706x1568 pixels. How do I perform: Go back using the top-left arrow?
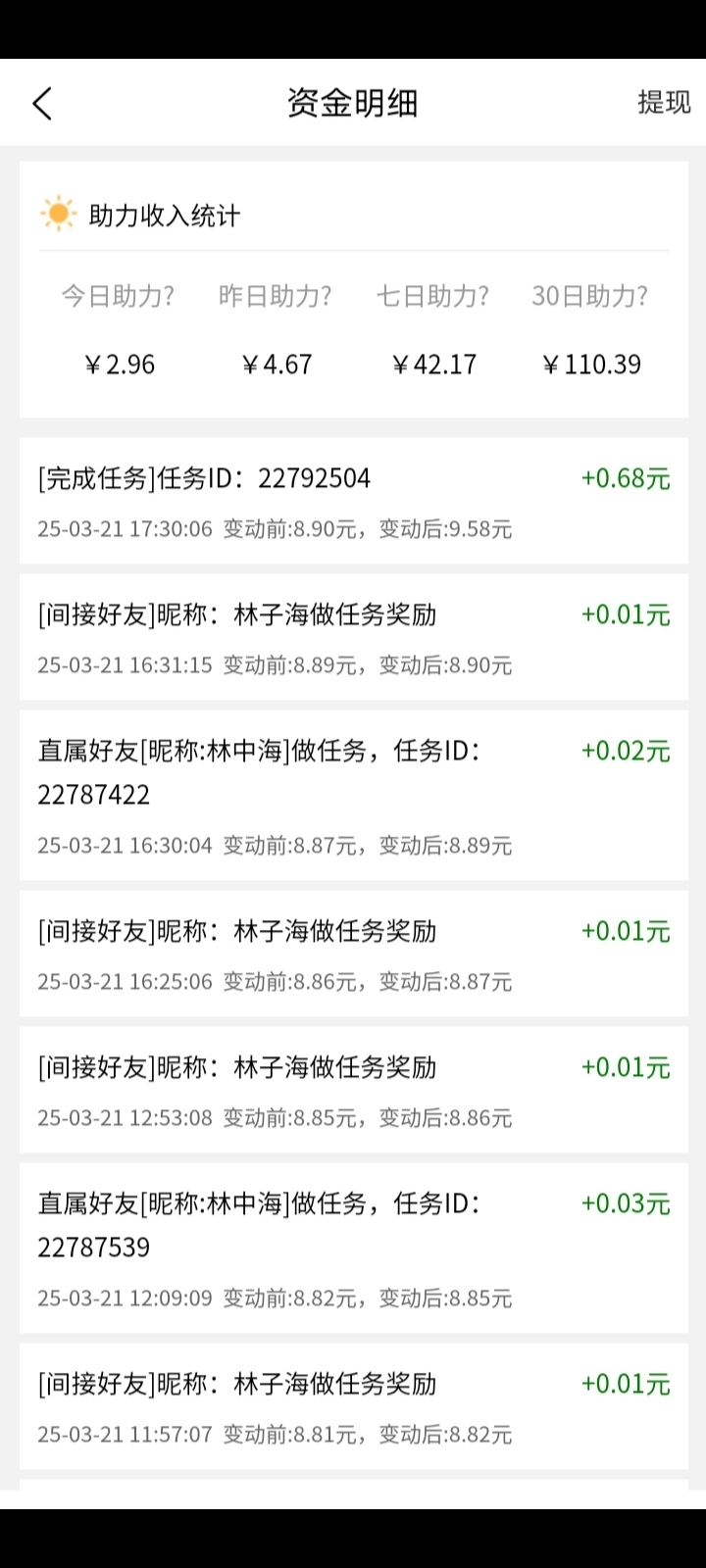[x=42, y=103]
